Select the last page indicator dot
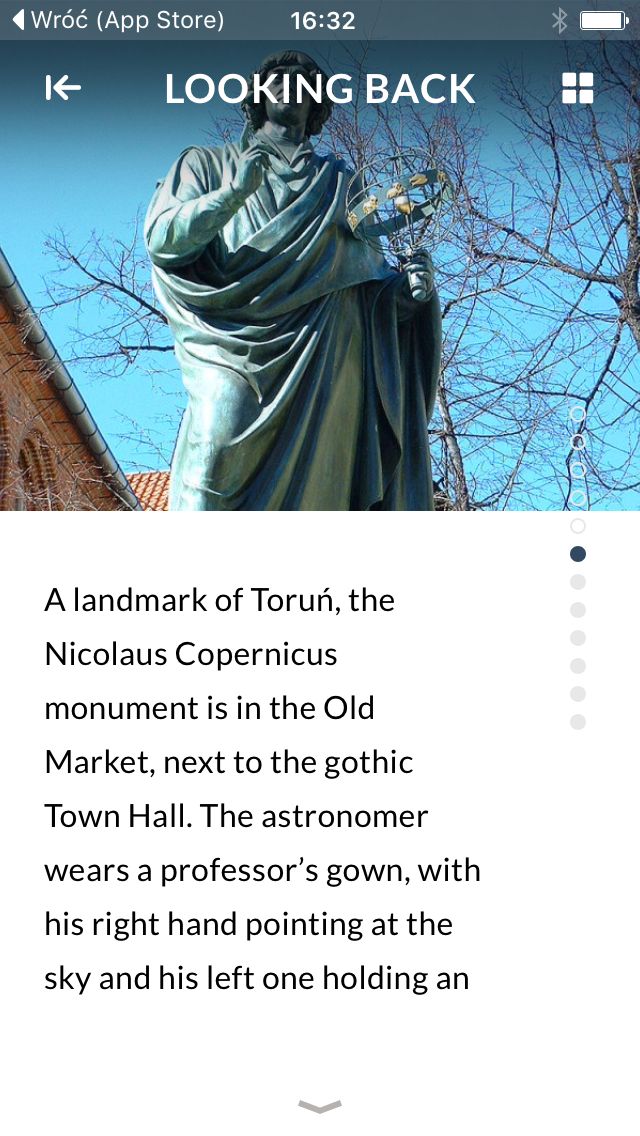640x1136 pixels. coord(578,722)
